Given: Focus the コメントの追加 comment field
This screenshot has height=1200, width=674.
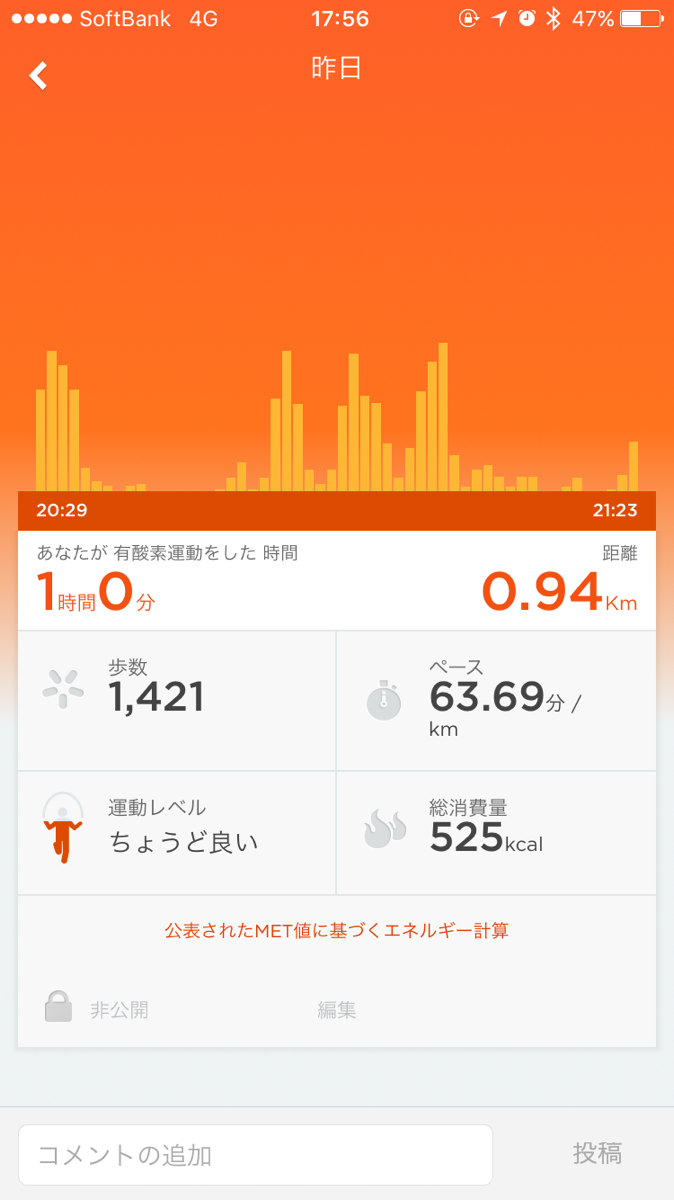Looking at the screenshot, I should coord(255,1155).
